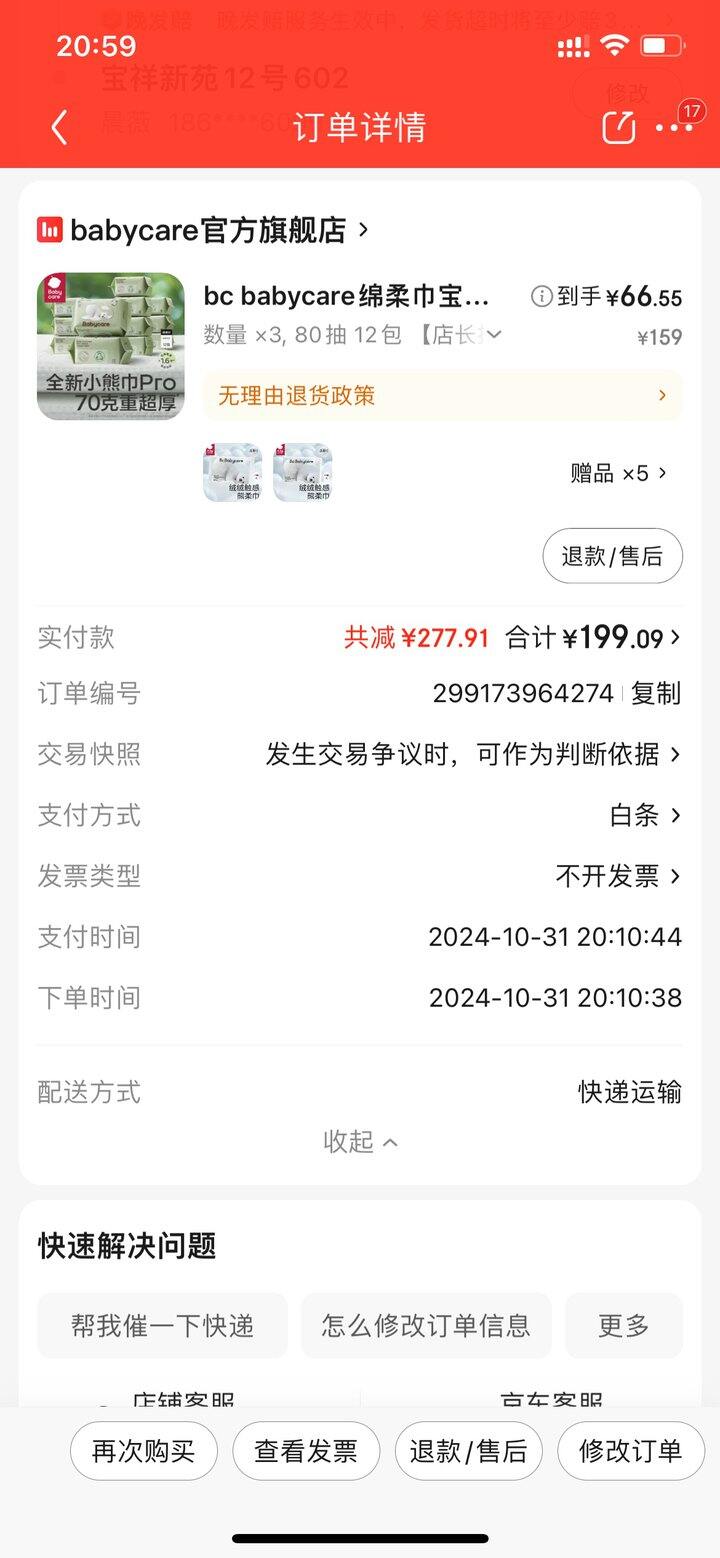Tap the info icon beside 到手¥66.55
720x1558 pixels.
click(541, 296)
